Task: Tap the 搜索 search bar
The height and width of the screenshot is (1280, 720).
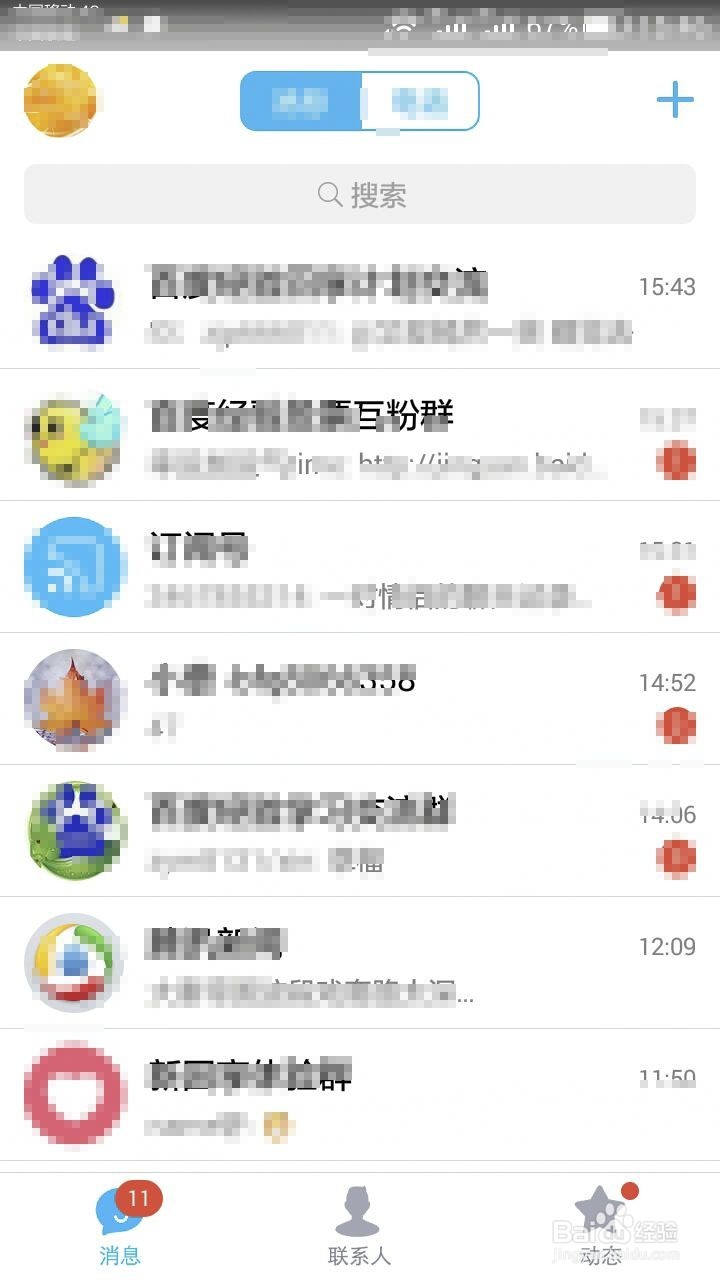Action: pos(360,195)
